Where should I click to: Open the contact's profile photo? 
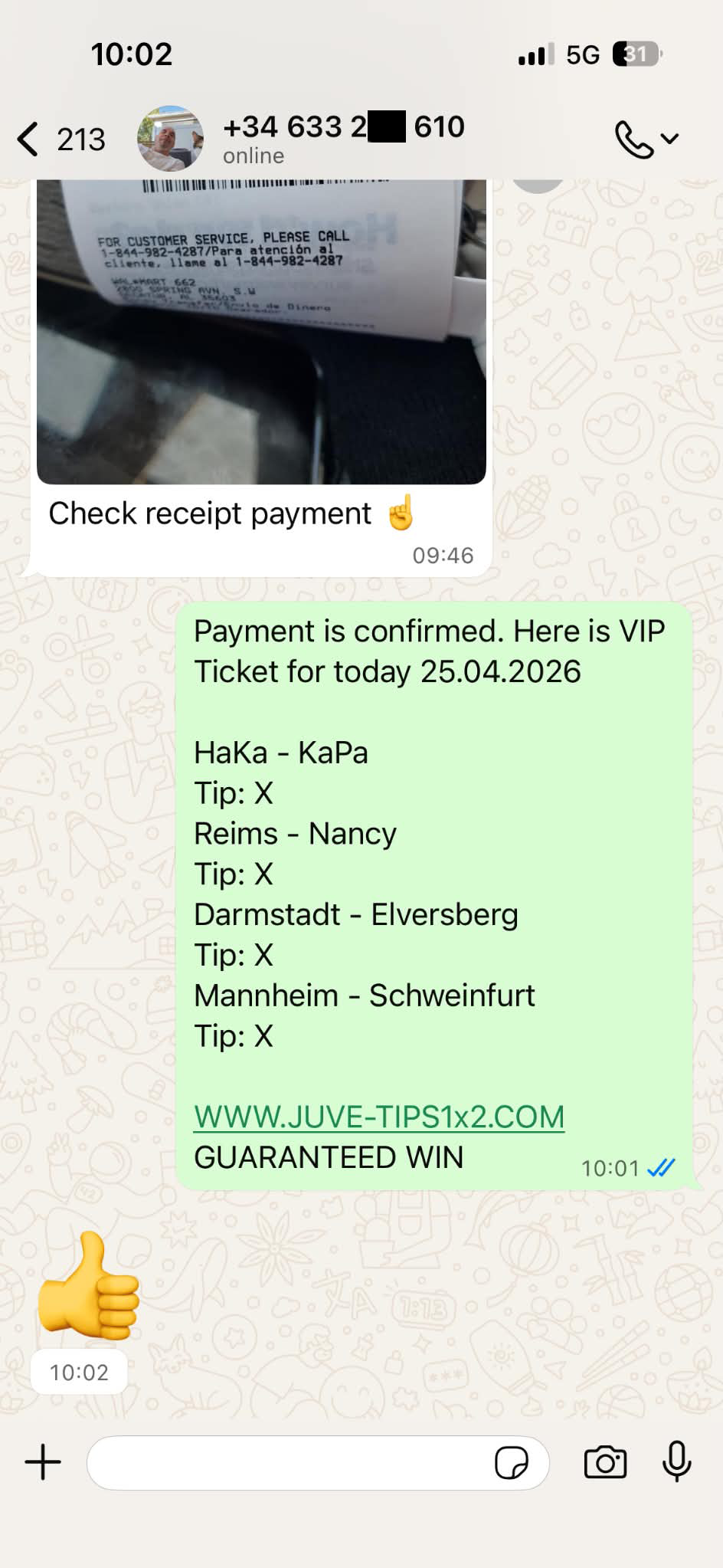coord(170,139)
